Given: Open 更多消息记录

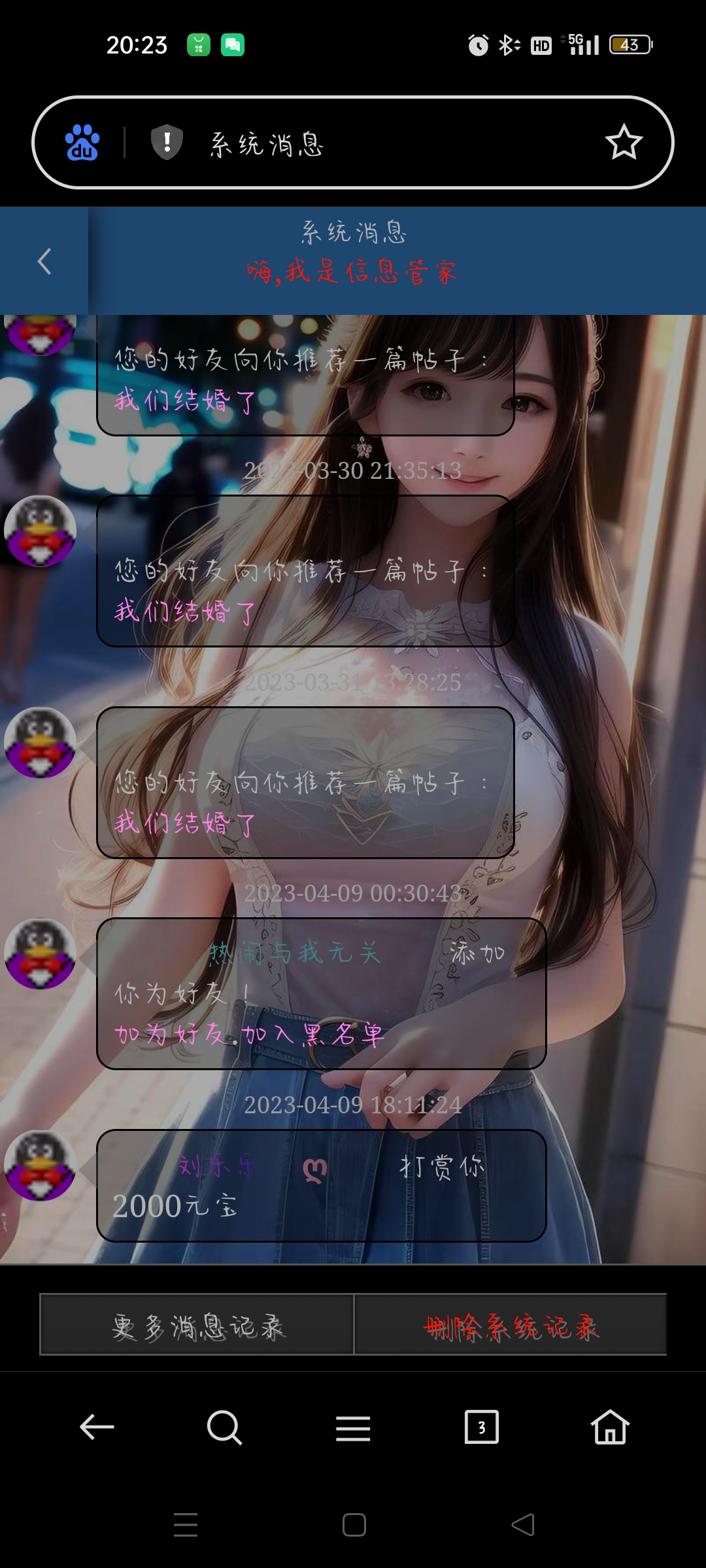Looking at the screenshot, I should (x=197, y=1326).
